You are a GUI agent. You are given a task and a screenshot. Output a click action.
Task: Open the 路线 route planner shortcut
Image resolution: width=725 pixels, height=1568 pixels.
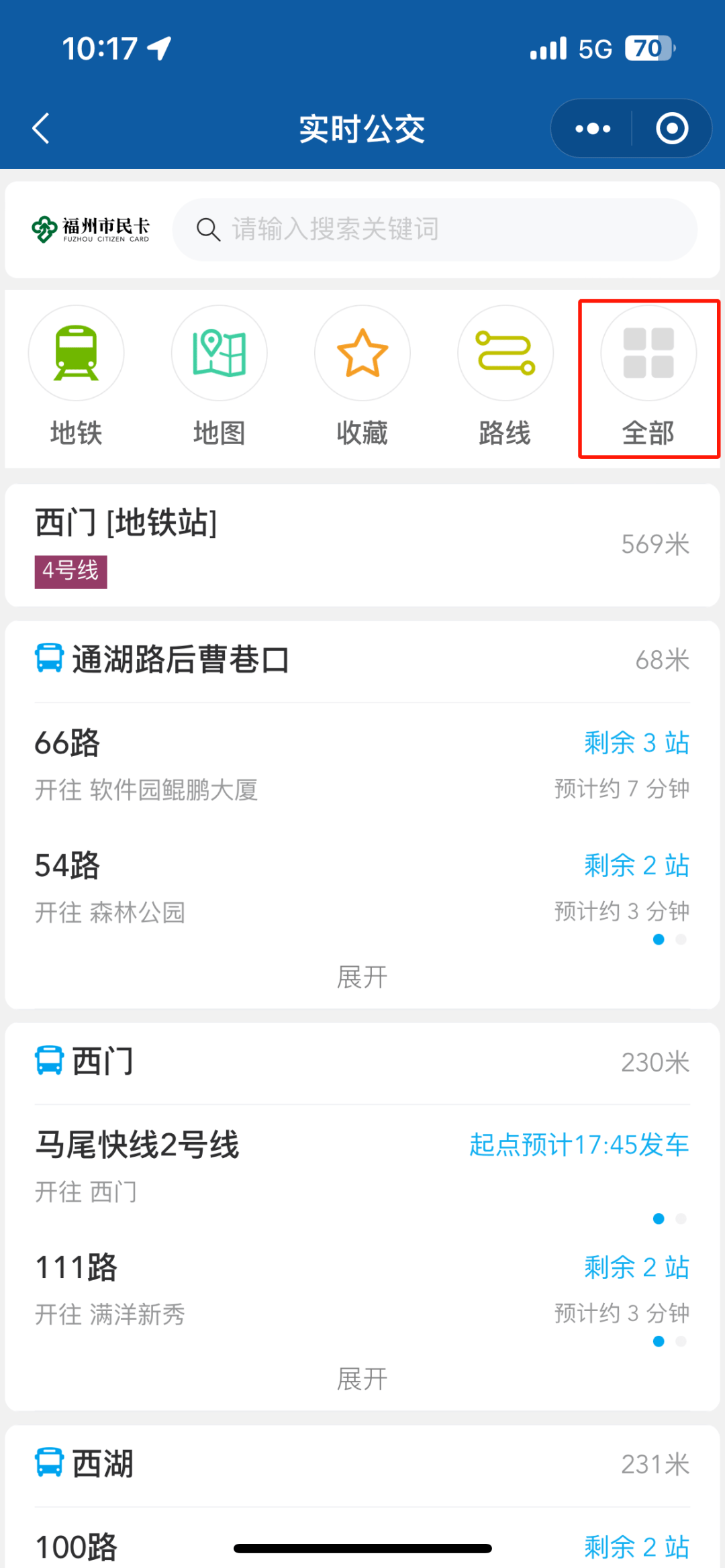pos(505,376)
